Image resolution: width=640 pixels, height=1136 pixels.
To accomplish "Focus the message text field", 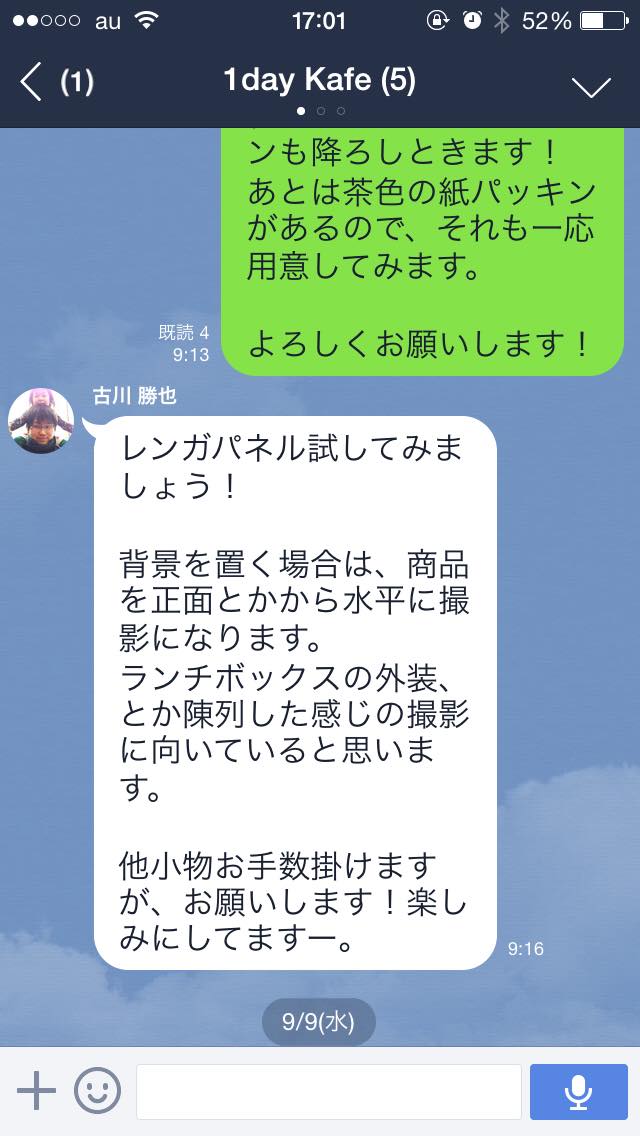I will [328, 1091].
